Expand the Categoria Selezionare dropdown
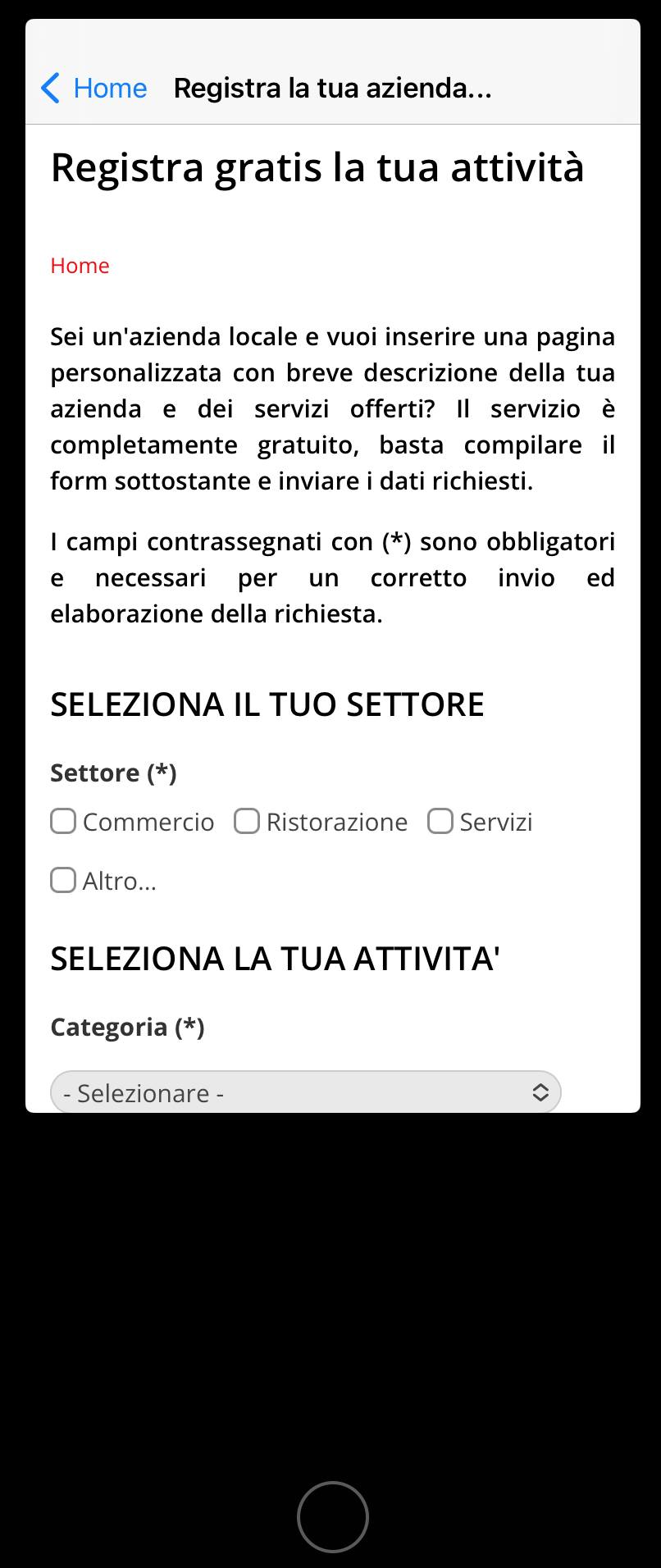The image size is (661, 1568). 305,1092
